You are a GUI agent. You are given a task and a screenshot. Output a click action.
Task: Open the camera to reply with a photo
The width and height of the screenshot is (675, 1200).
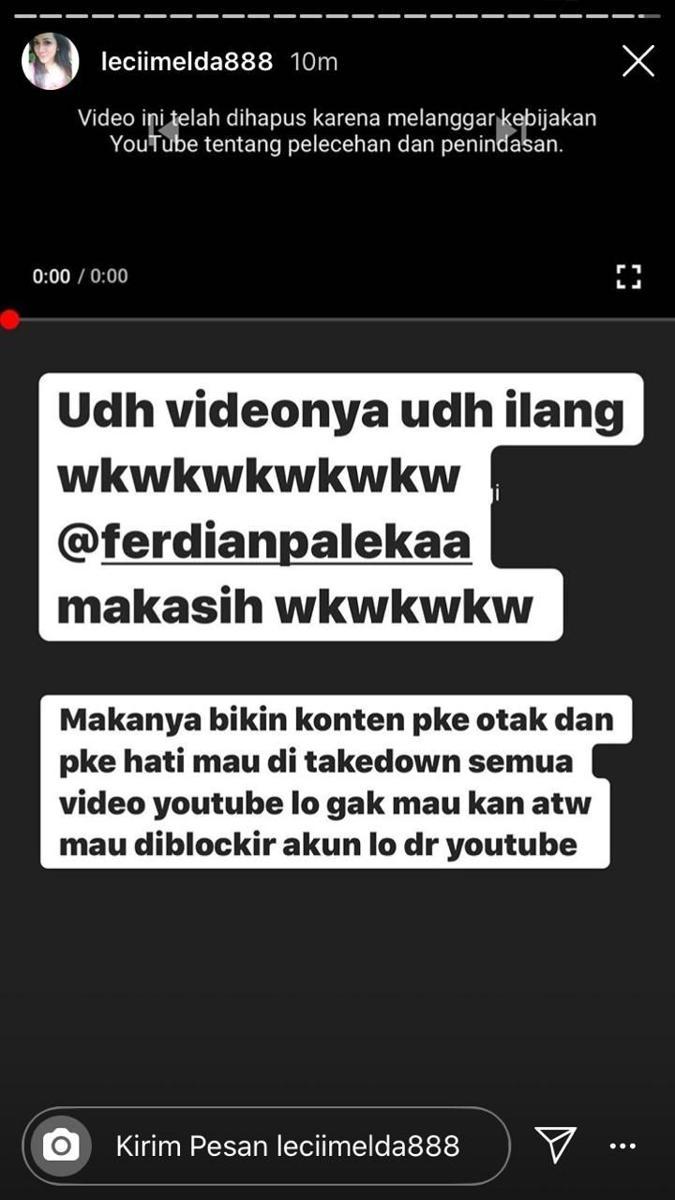(61, 1145)
